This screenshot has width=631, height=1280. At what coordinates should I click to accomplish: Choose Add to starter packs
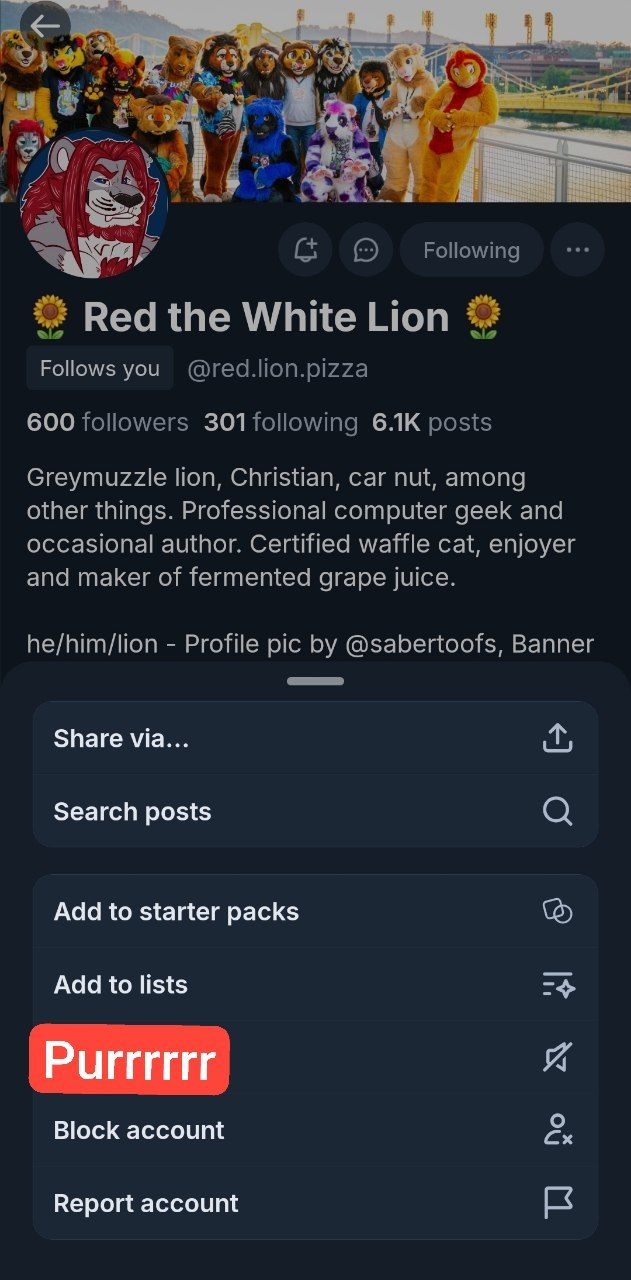tap(315, 911)
